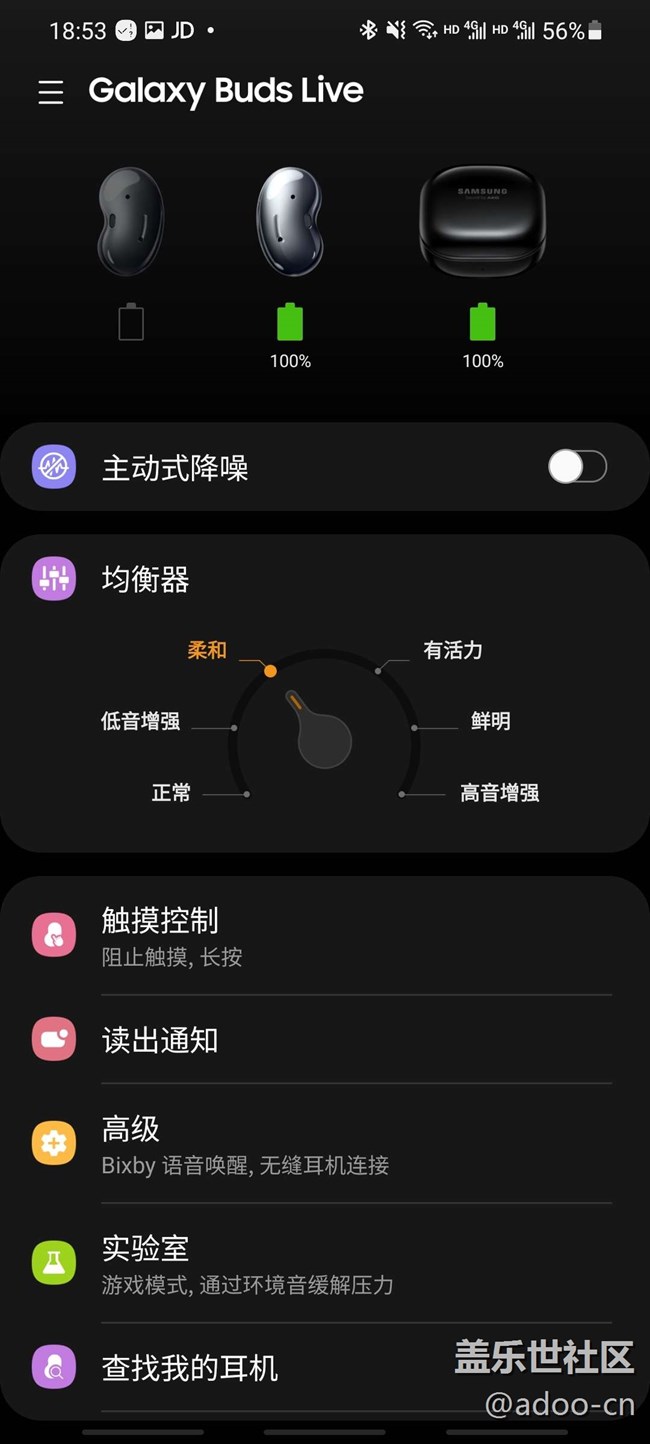The width and height of the screenshot is (650, 1444).
Task: Open the hamburger drawer menu
Action: [51, 93]
